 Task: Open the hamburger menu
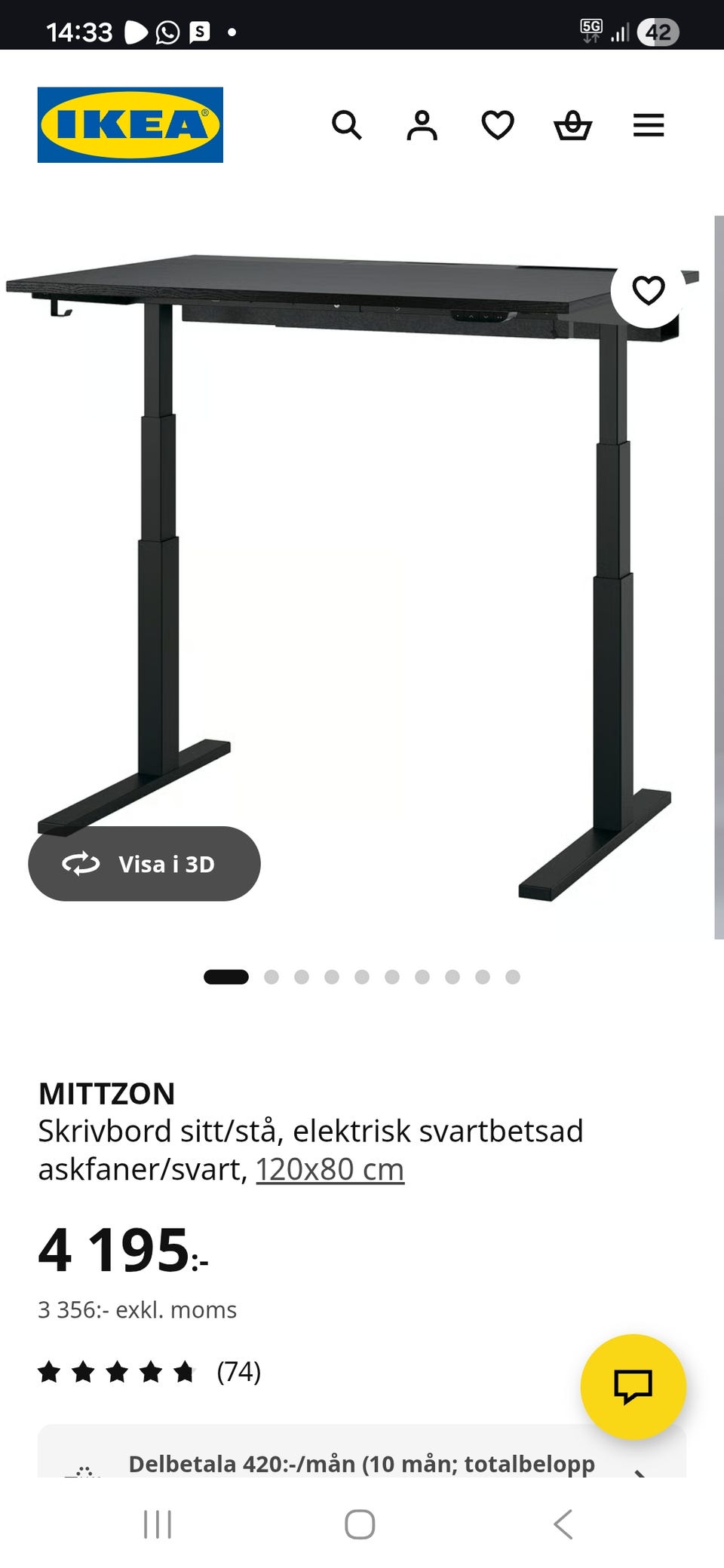(x=649, y=125)
